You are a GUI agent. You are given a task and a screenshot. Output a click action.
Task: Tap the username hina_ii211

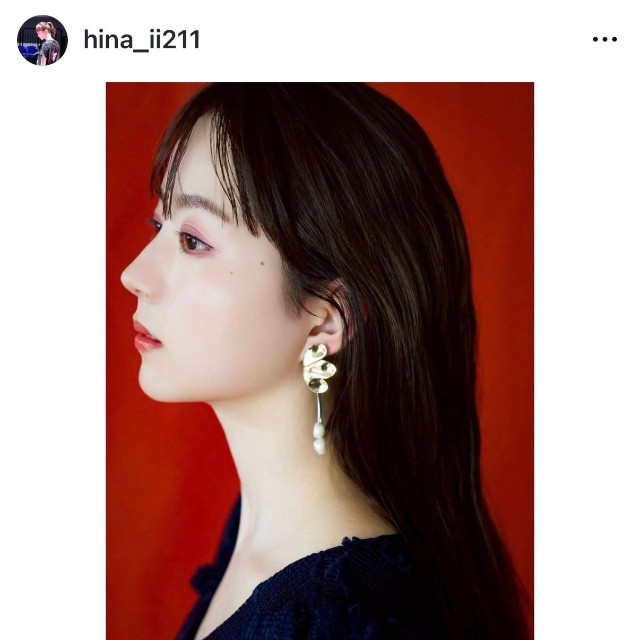[x=142, y=40]
